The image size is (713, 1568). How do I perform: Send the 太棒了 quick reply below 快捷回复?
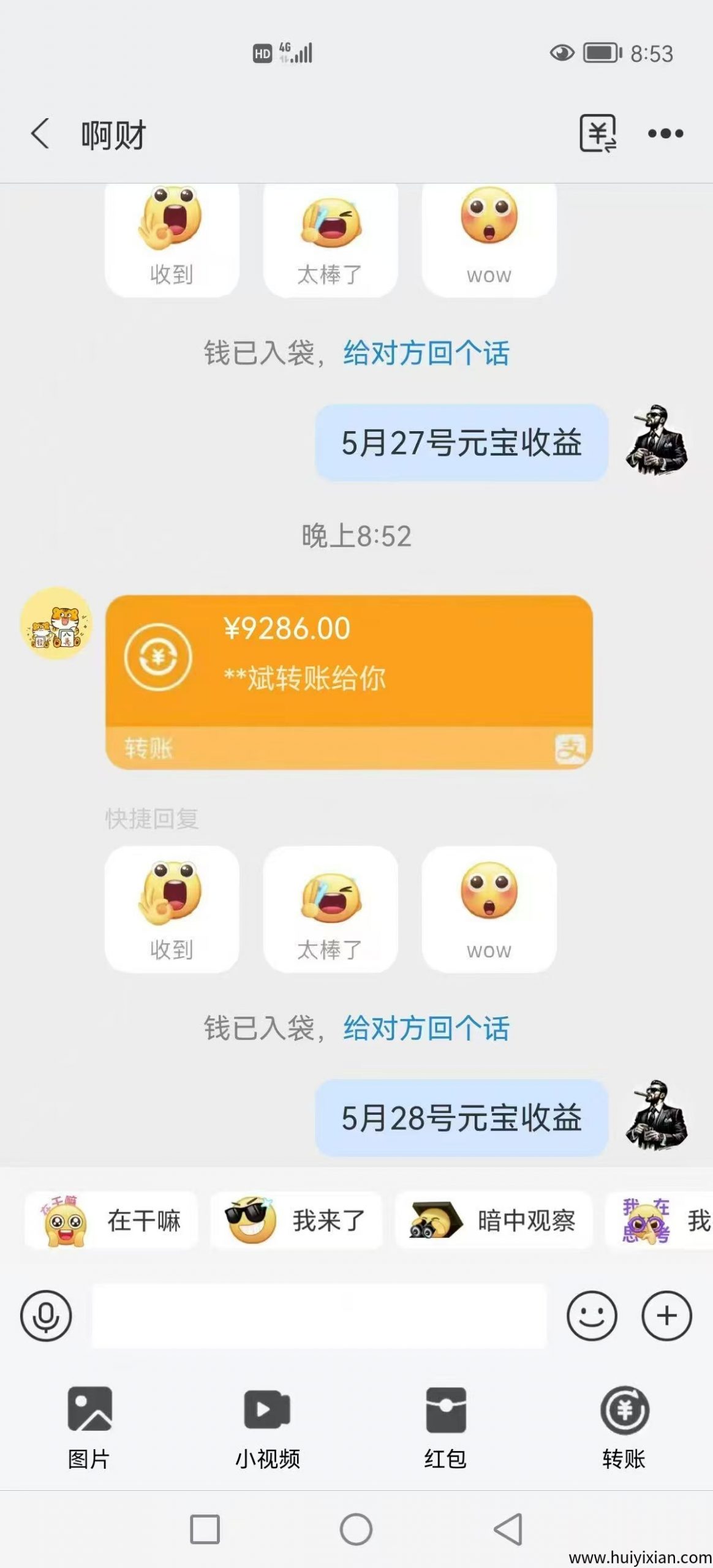330,908
